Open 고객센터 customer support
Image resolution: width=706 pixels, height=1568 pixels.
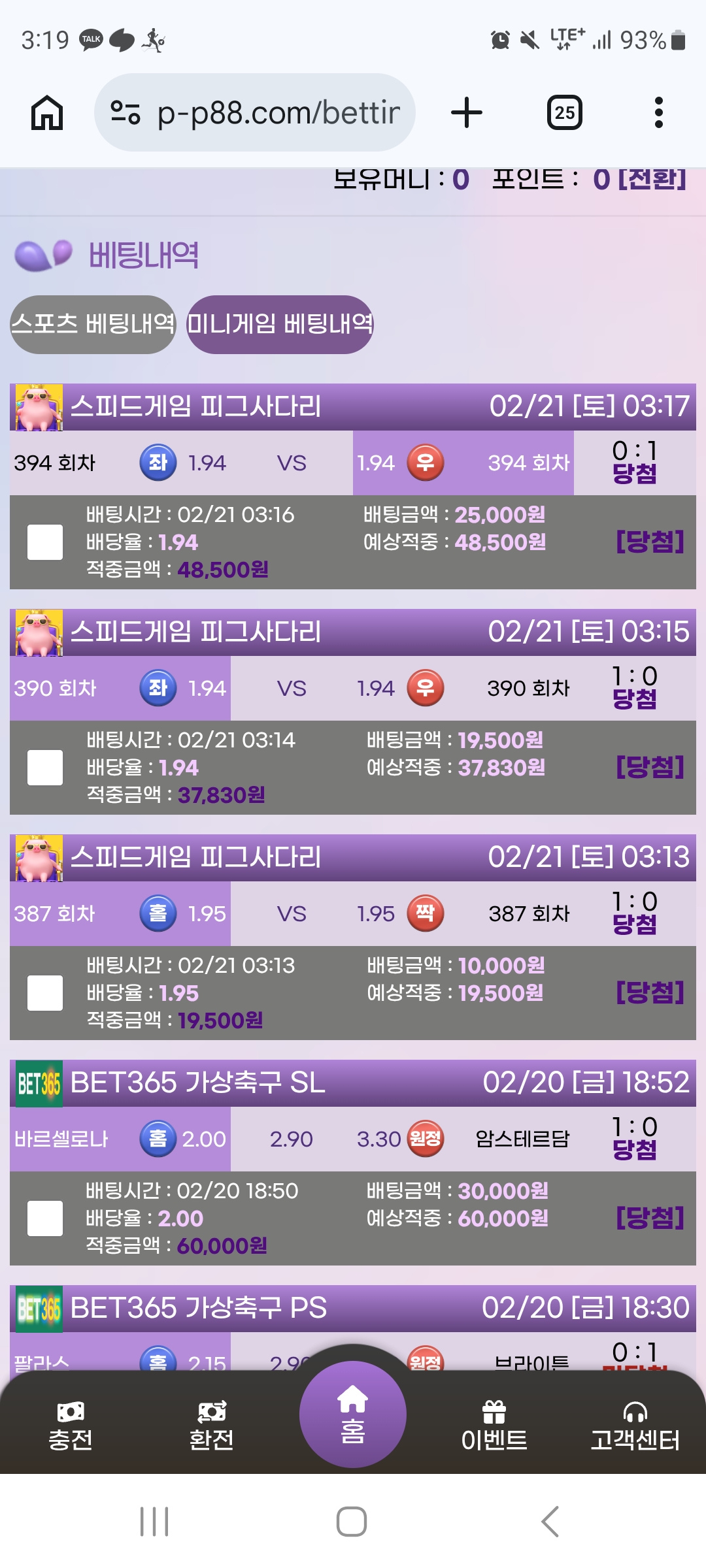pos(635,1426)
